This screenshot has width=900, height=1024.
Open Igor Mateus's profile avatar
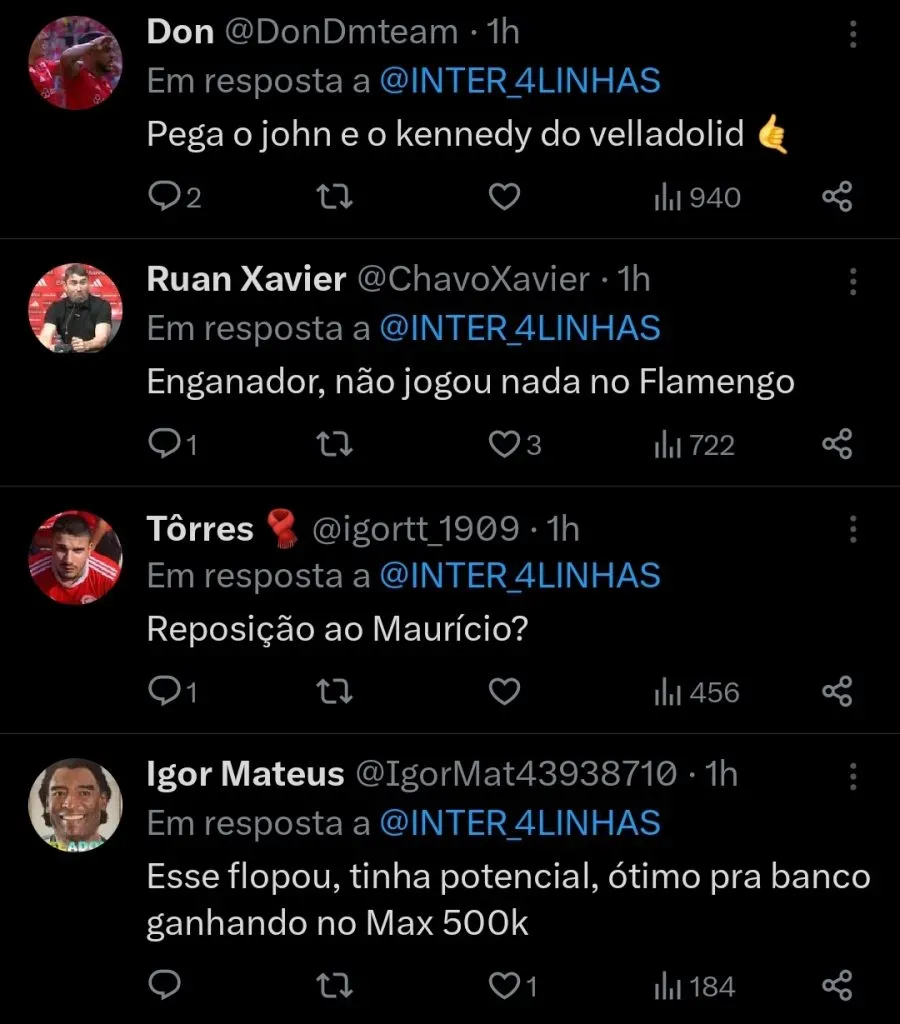click(x=75, y=804)
